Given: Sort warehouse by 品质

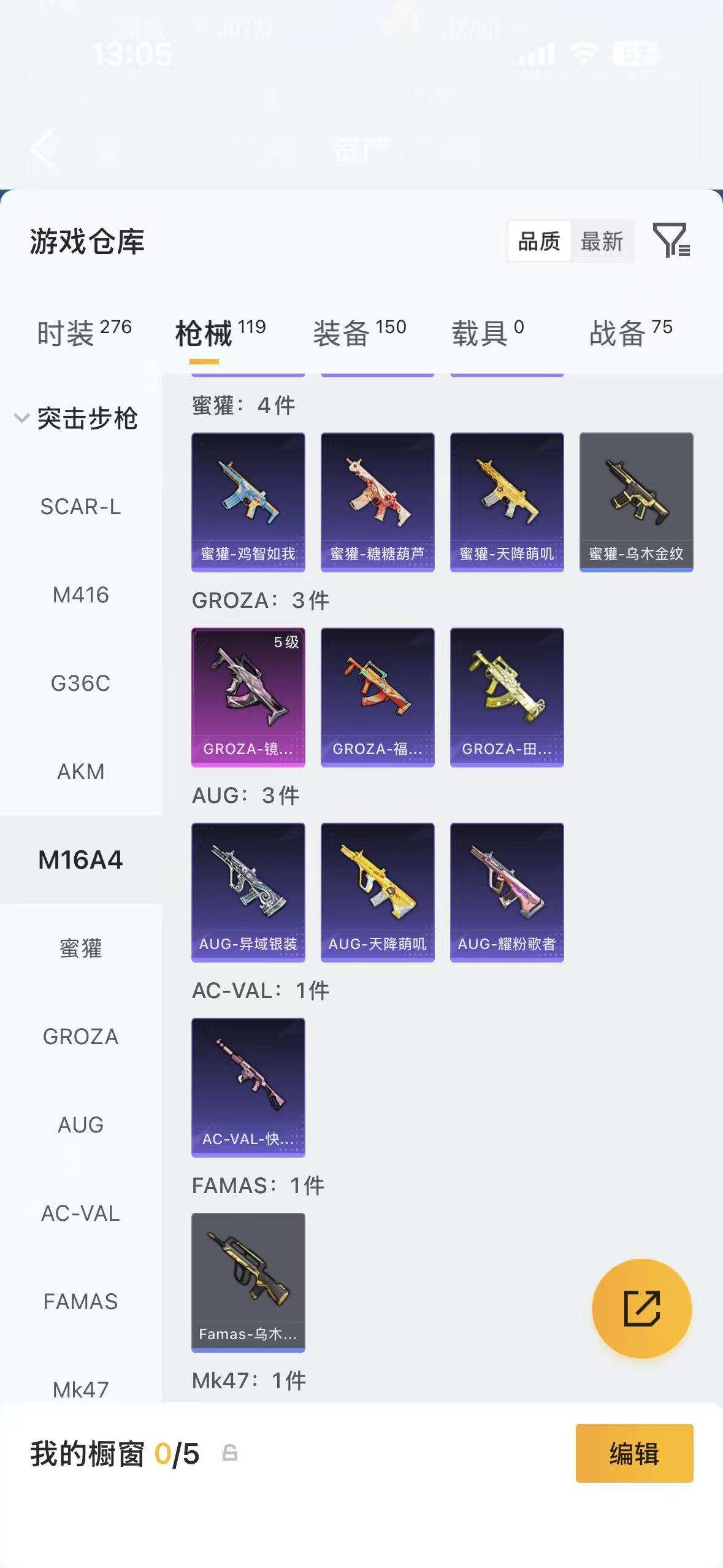Looking at the screenshot, I should pos(539,241).
